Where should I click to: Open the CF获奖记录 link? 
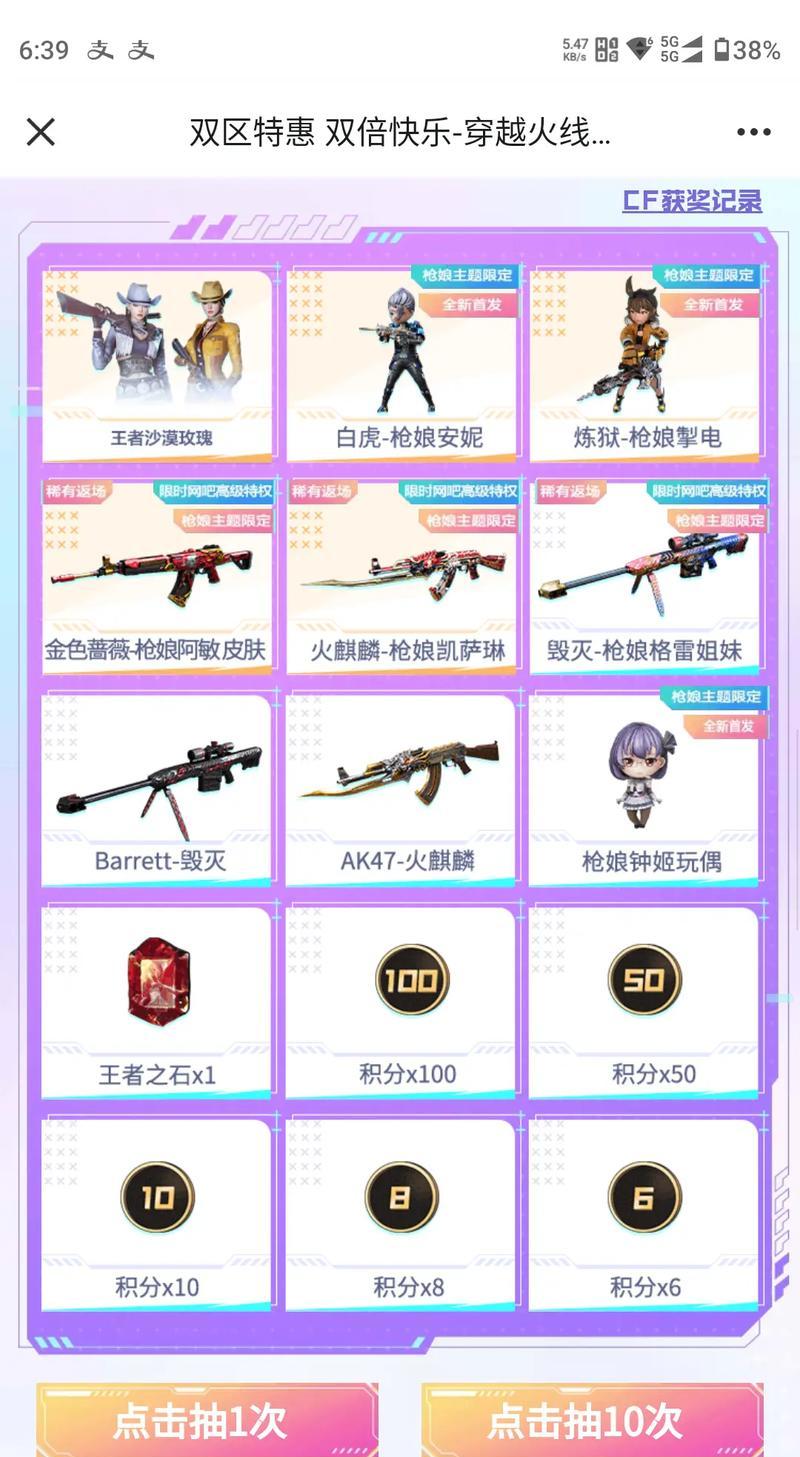[x=692, y=201]
